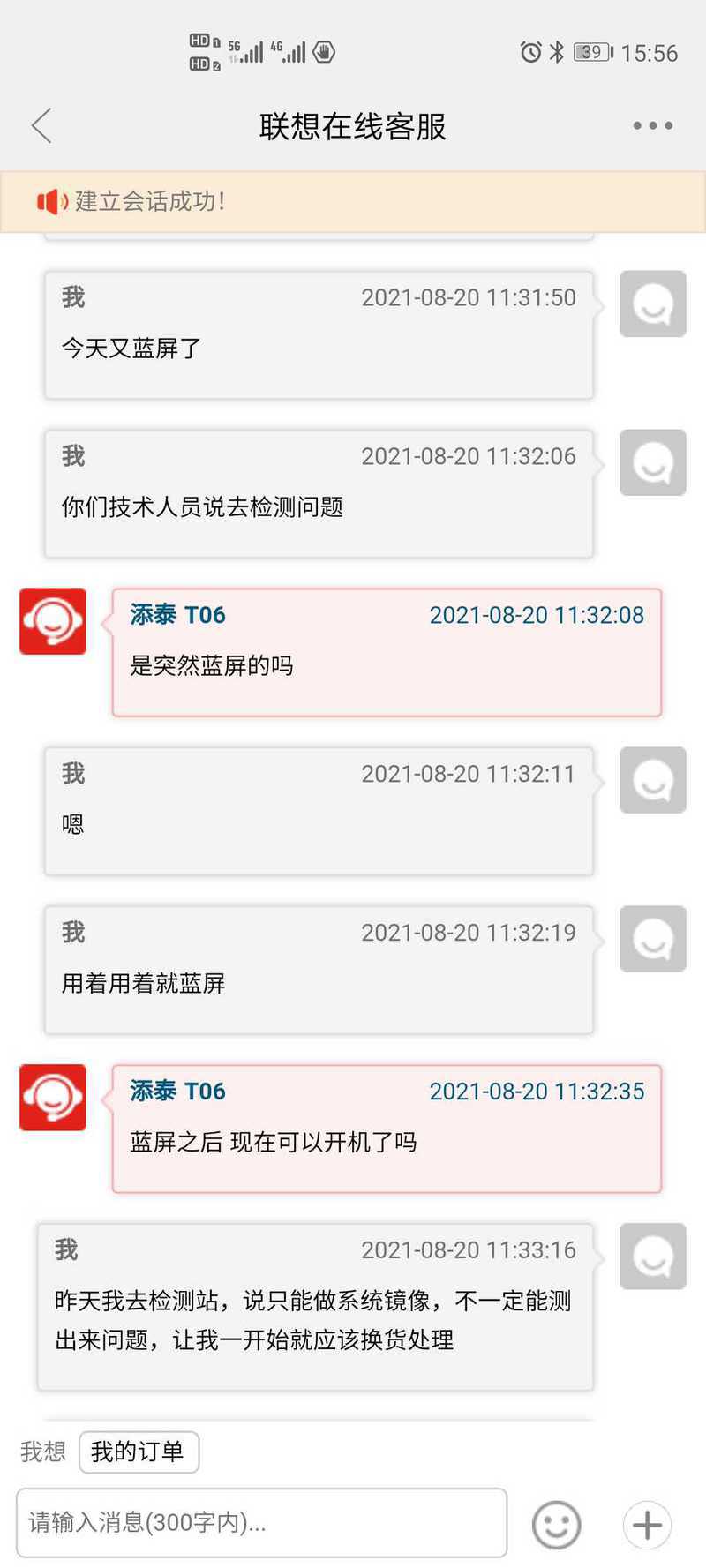Open the three-dot overflow menu
The width and height of the screenshot is (706, 1568).
(x=653, y=125)
